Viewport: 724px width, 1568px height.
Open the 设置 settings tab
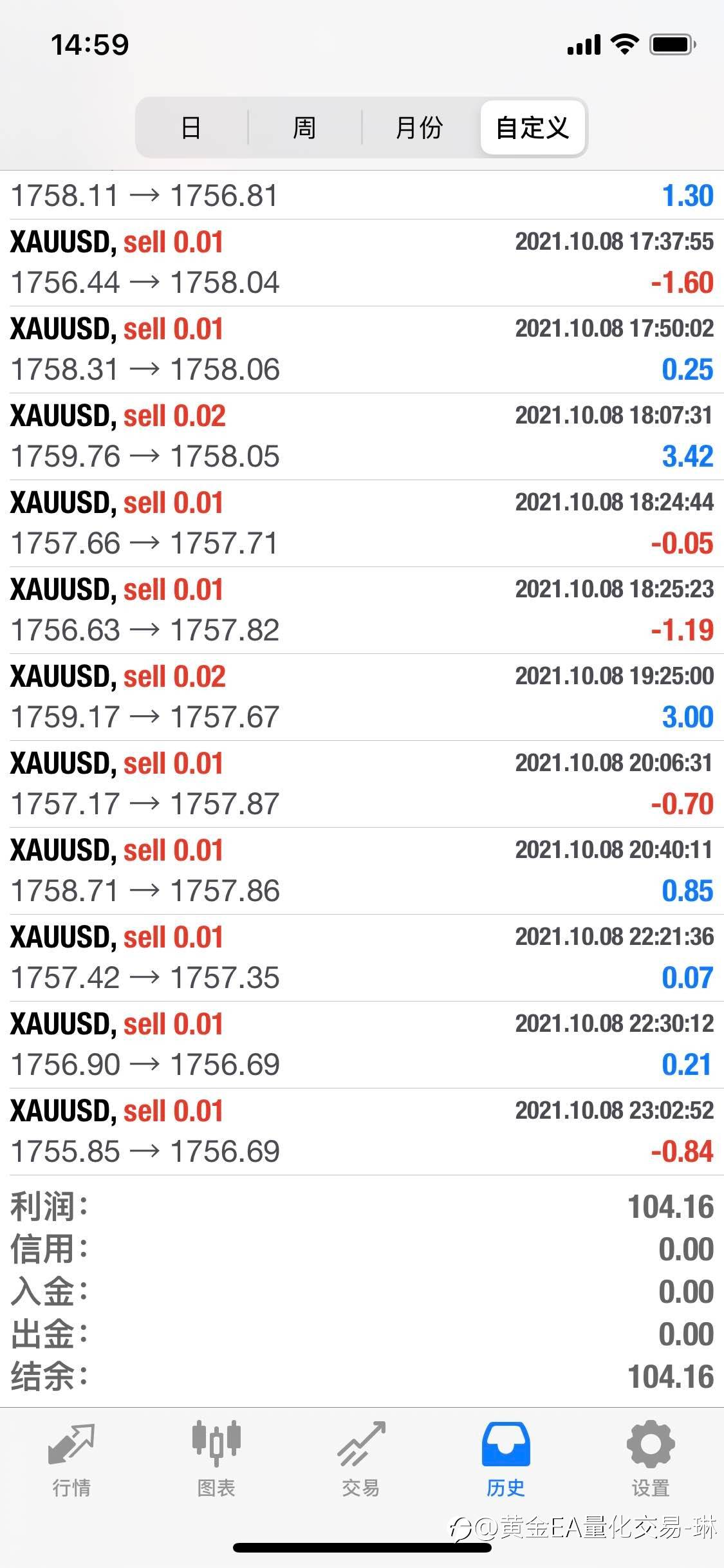click(651, 1460)
